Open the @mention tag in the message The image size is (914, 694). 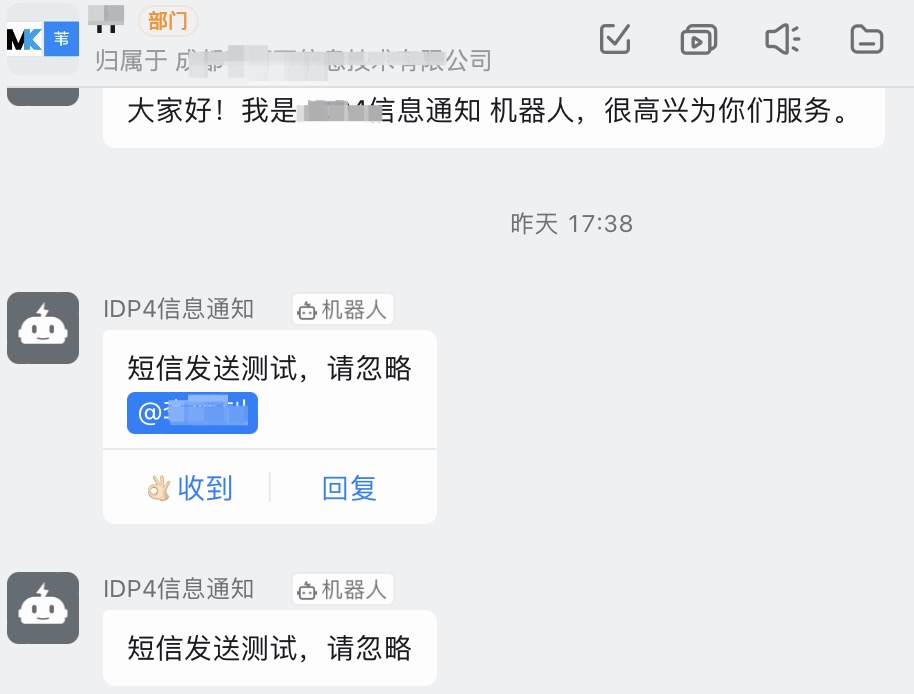pyautogui.click(x=192, y=413)
